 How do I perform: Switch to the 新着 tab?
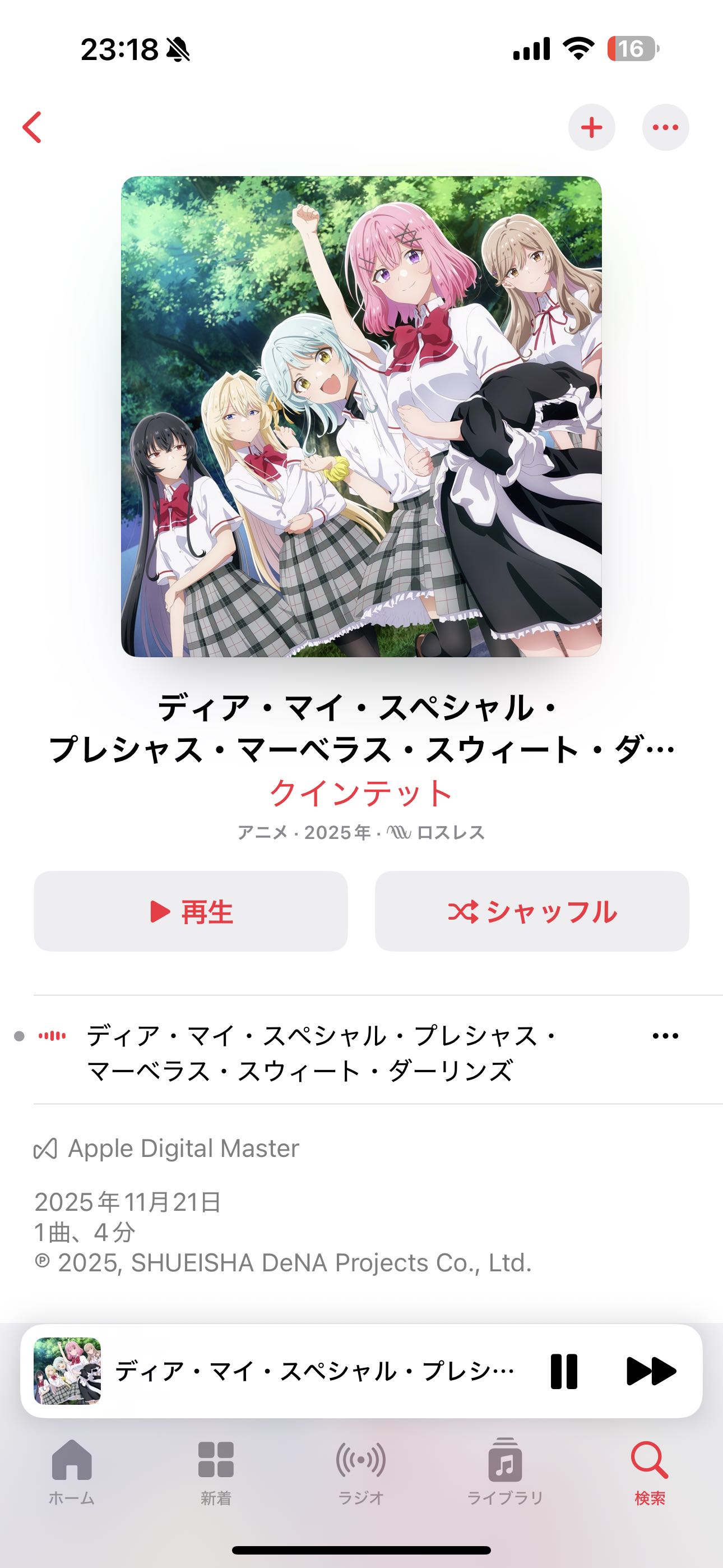pyautogui.click(x=216, y=1470)
